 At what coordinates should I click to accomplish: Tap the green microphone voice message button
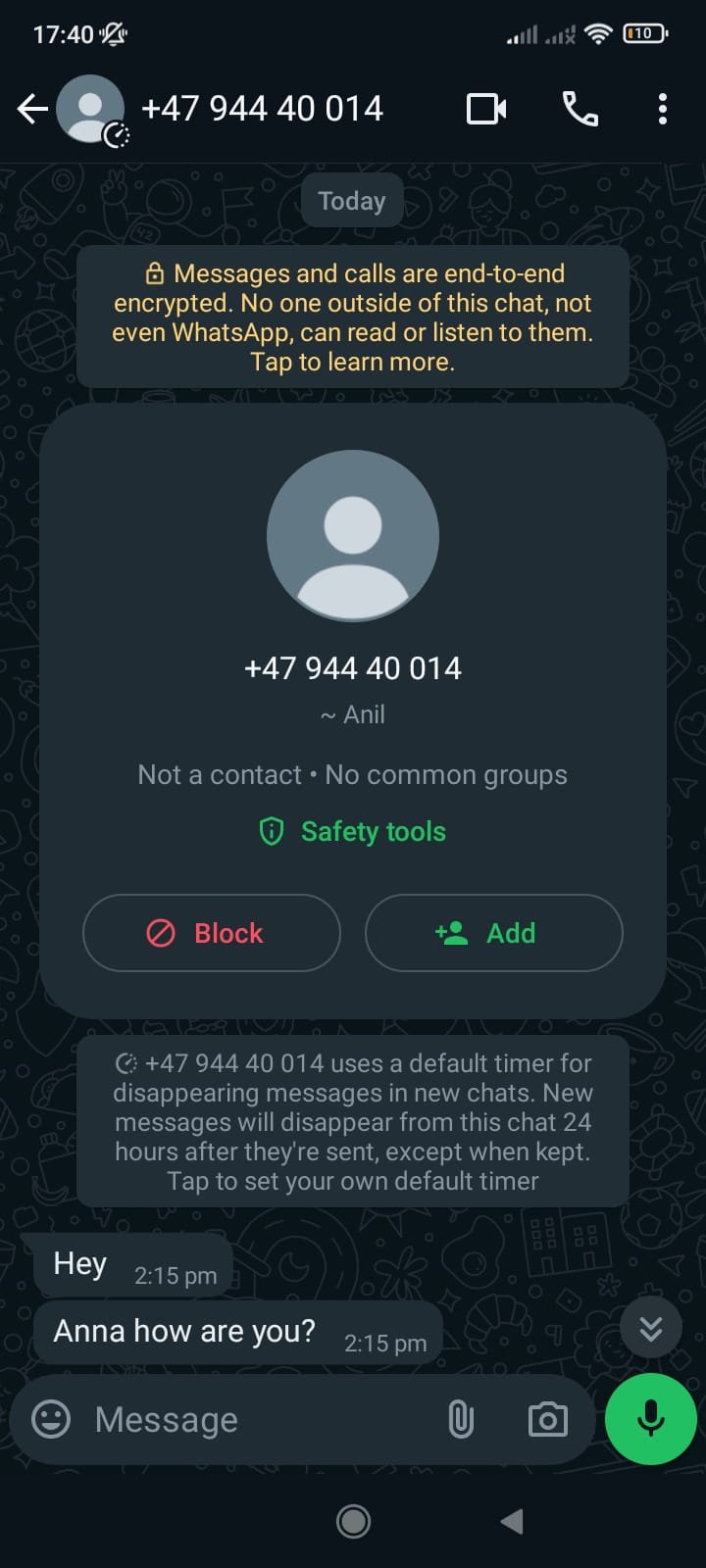coord(651,1419)
